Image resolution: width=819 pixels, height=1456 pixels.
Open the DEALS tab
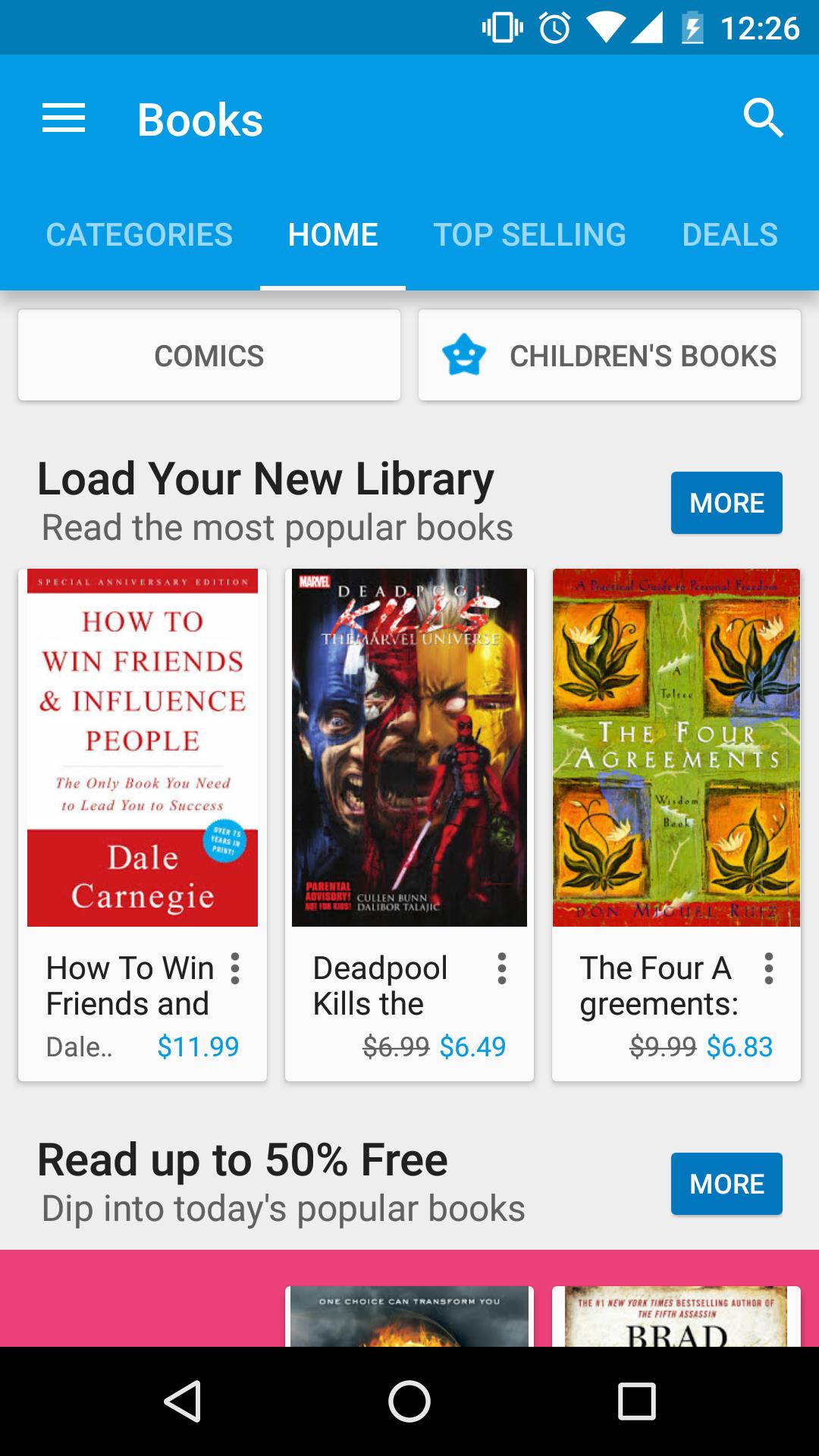click(729, 235)
